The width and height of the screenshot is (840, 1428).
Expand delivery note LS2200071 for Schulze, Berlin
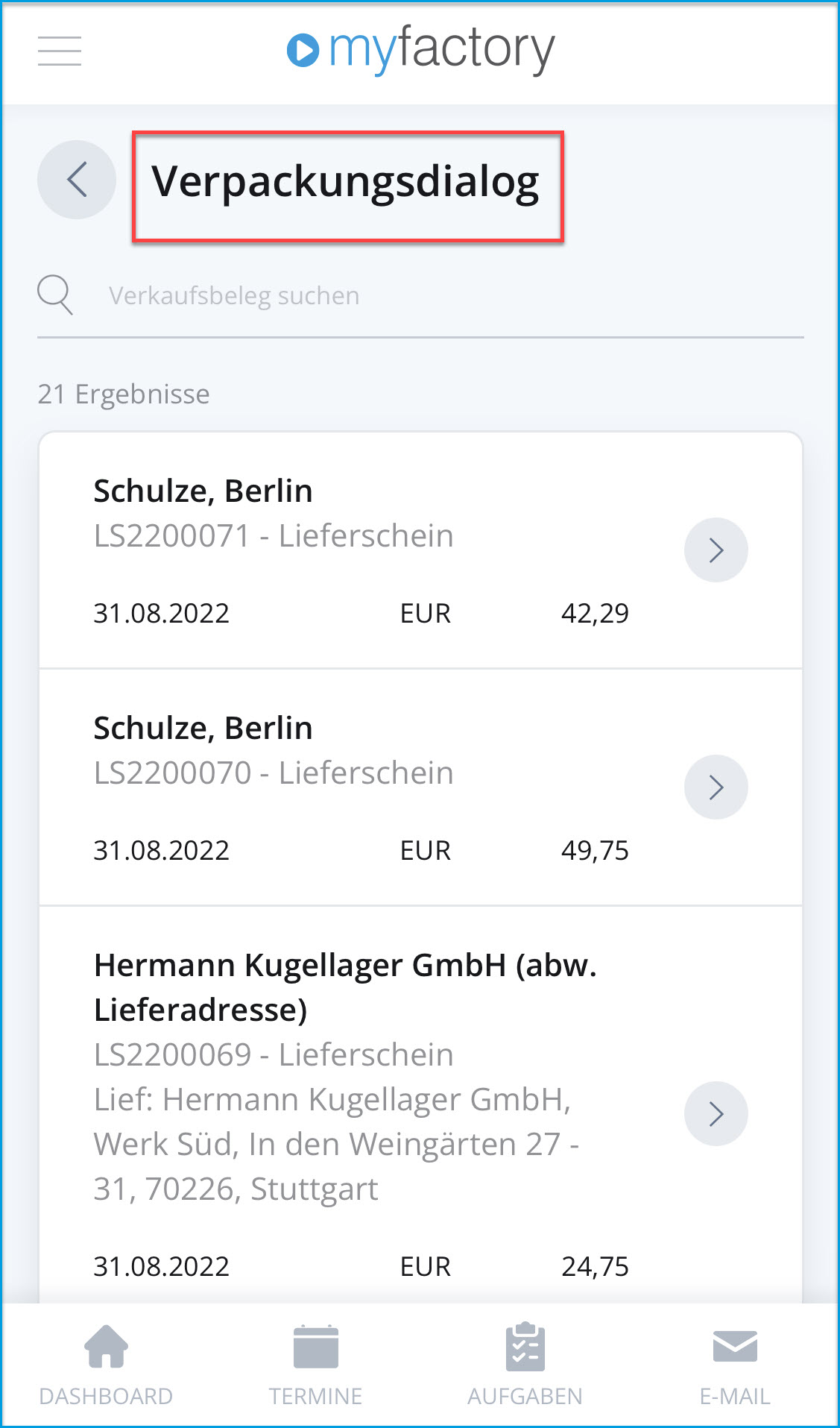tap(716, 550)
